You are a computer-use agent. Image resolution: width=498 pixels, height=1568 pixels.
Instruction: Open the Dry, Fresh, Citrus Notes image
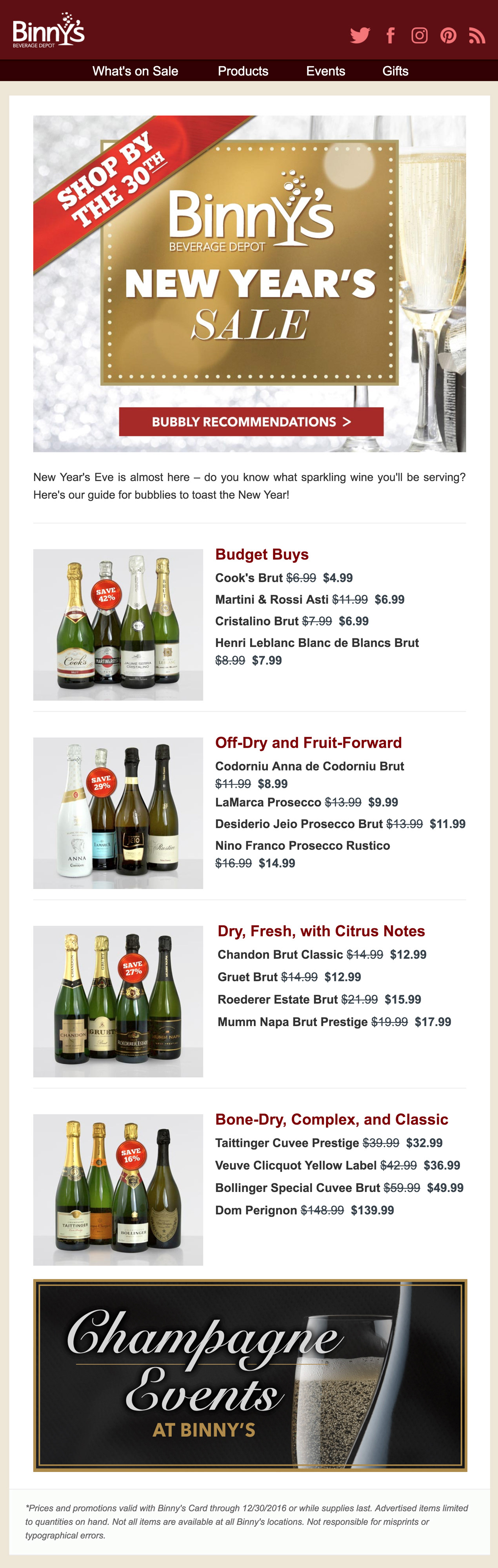118,1001
